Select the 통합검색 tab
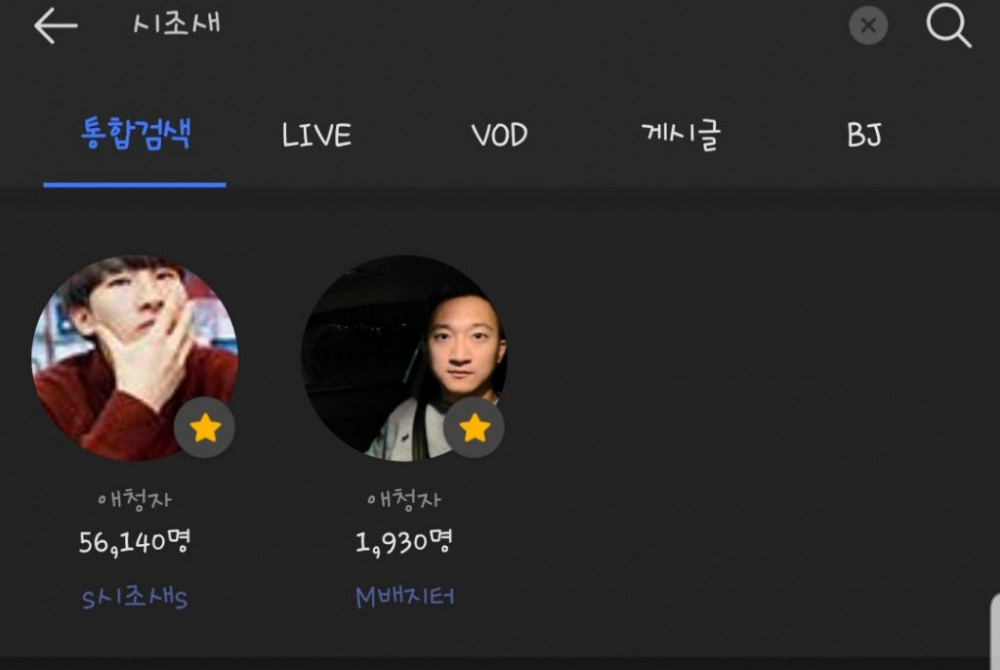 [135, 134]
